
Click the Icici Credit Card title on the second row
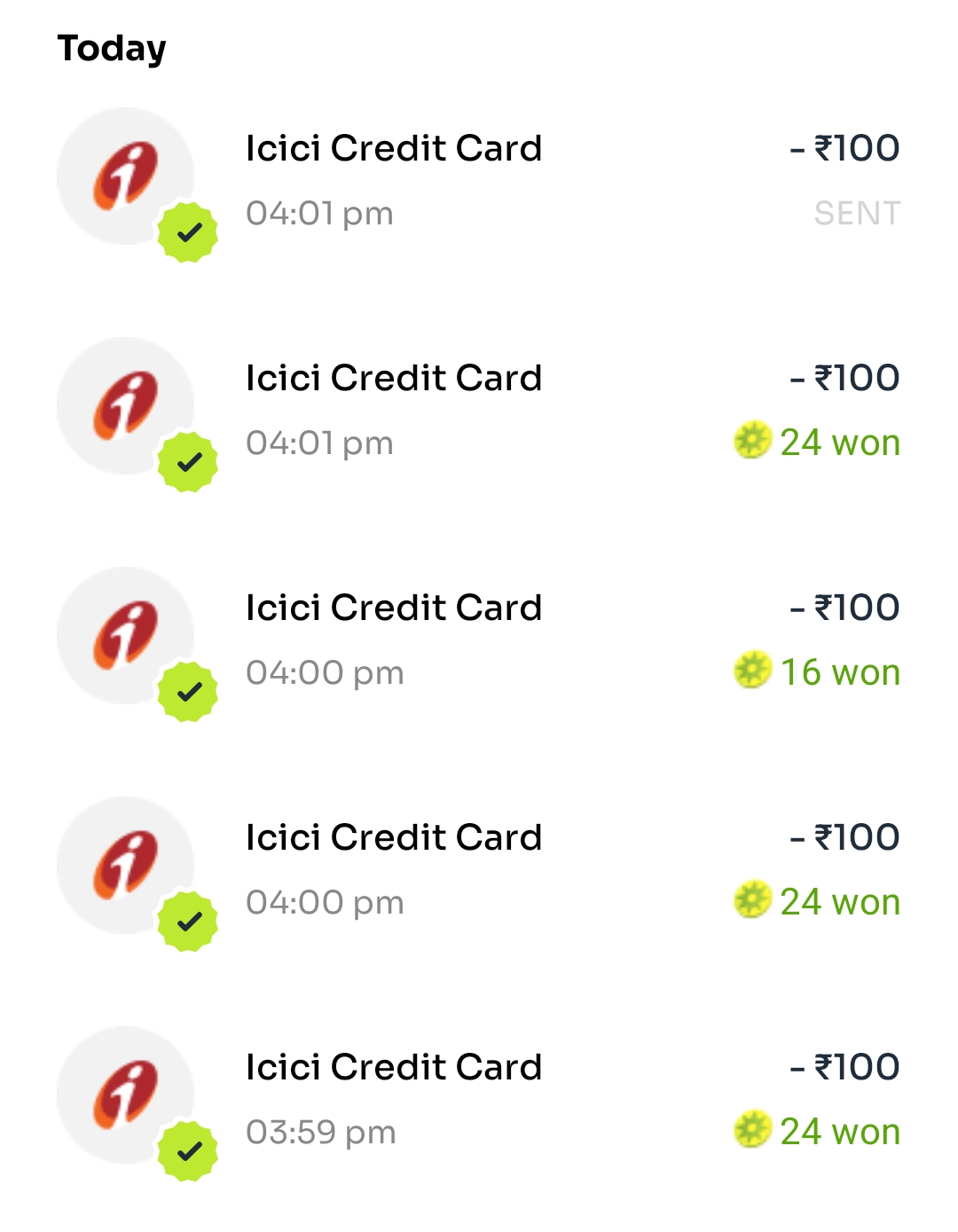[395, 378]
